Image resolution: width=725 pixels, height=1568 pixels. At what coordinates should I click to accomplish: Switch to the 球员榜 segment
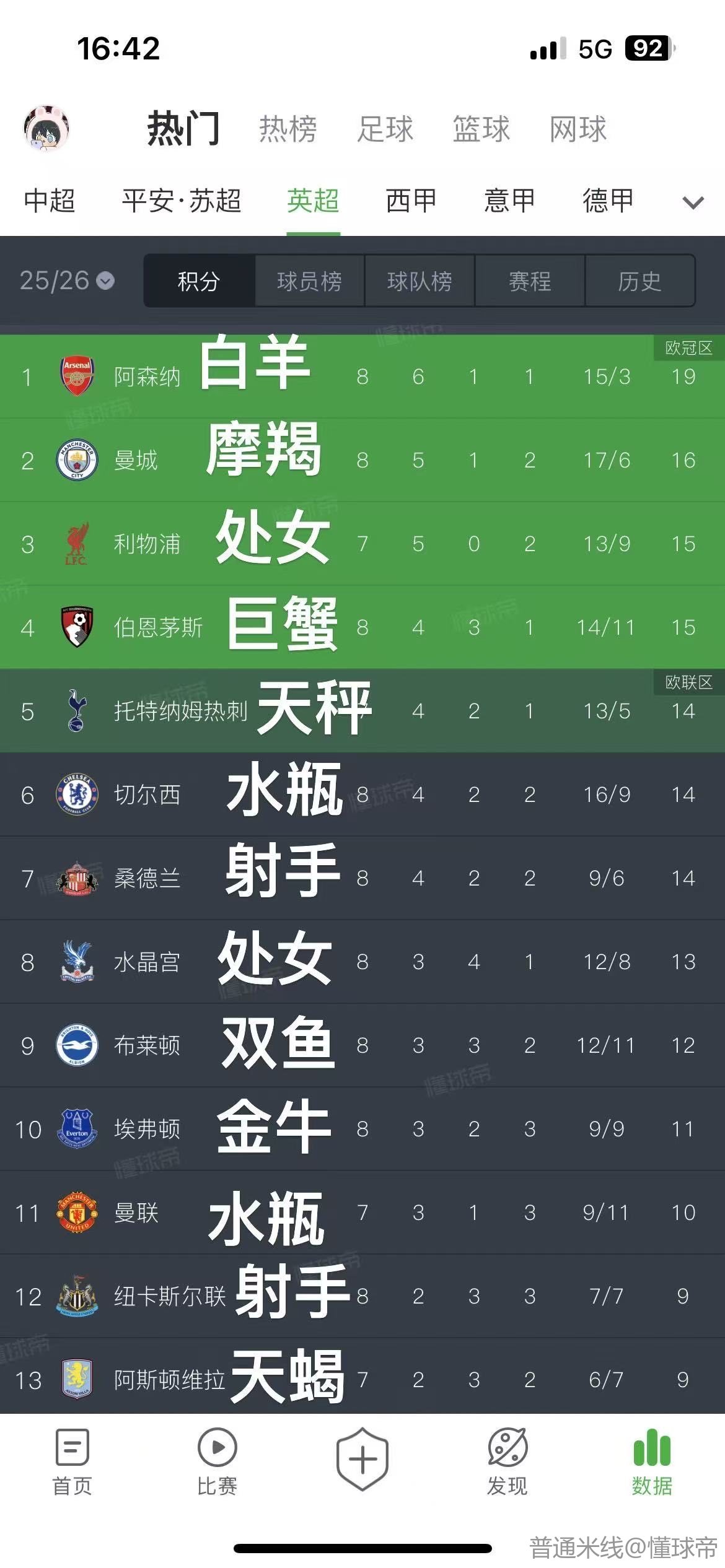tap(309, 281)
